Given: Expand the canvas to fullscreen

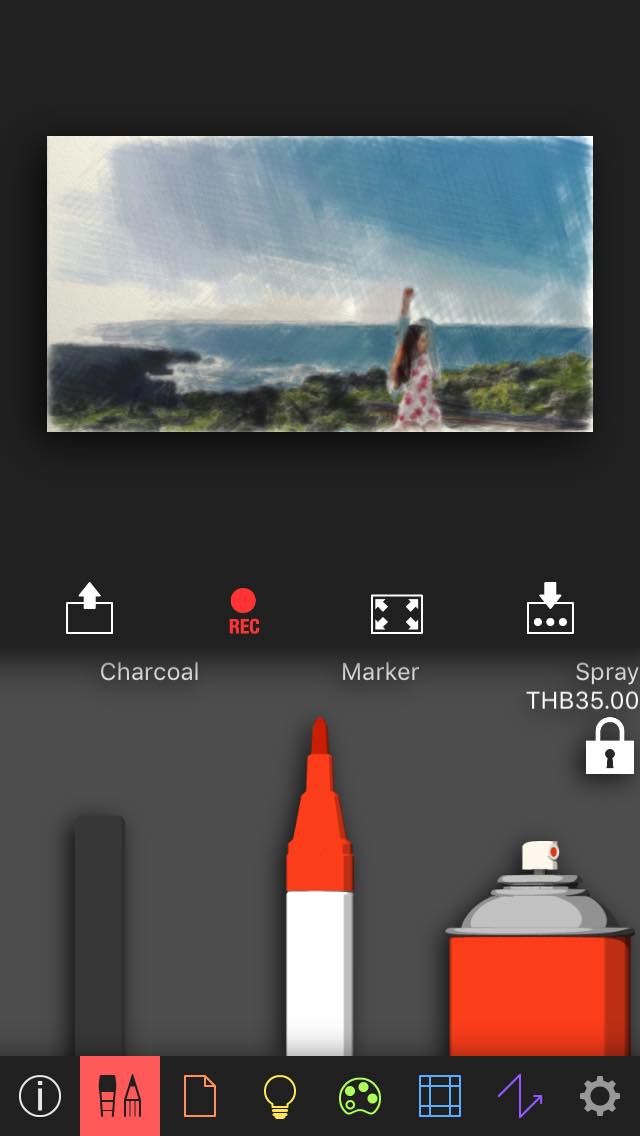Looking at the screenshot, I should (x=397, y=613).
